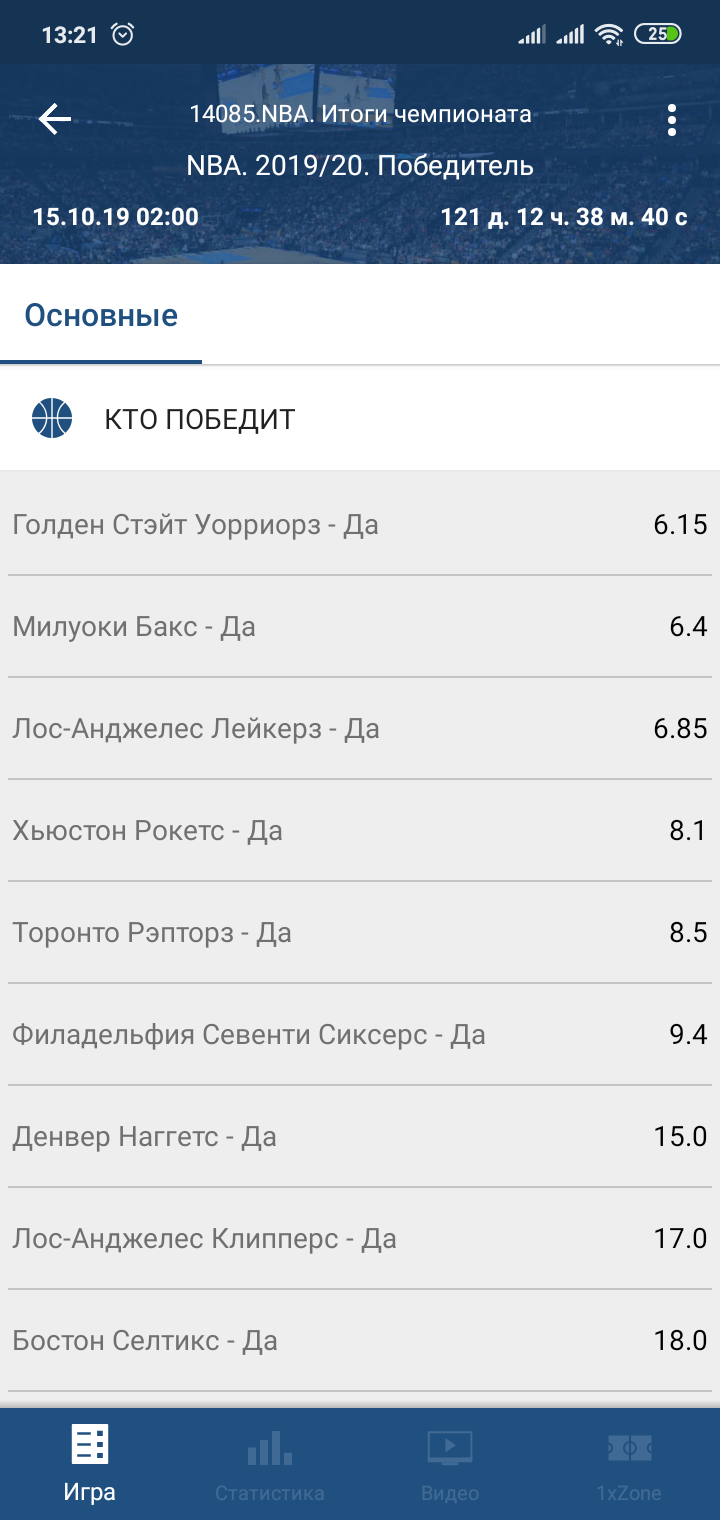Viewport: 720px width, 1520px height.
Task: Switch to the Игра tab
Action: pos(90,1465)
